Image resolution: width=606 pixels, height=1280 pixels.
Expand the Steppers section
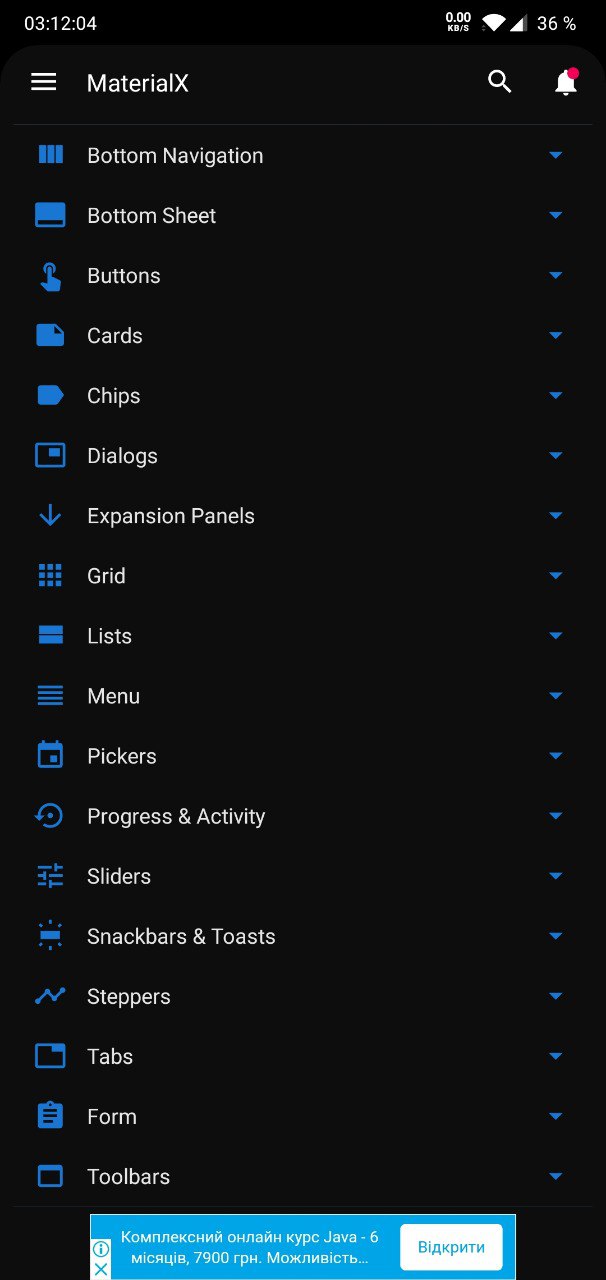coord(303,996)
